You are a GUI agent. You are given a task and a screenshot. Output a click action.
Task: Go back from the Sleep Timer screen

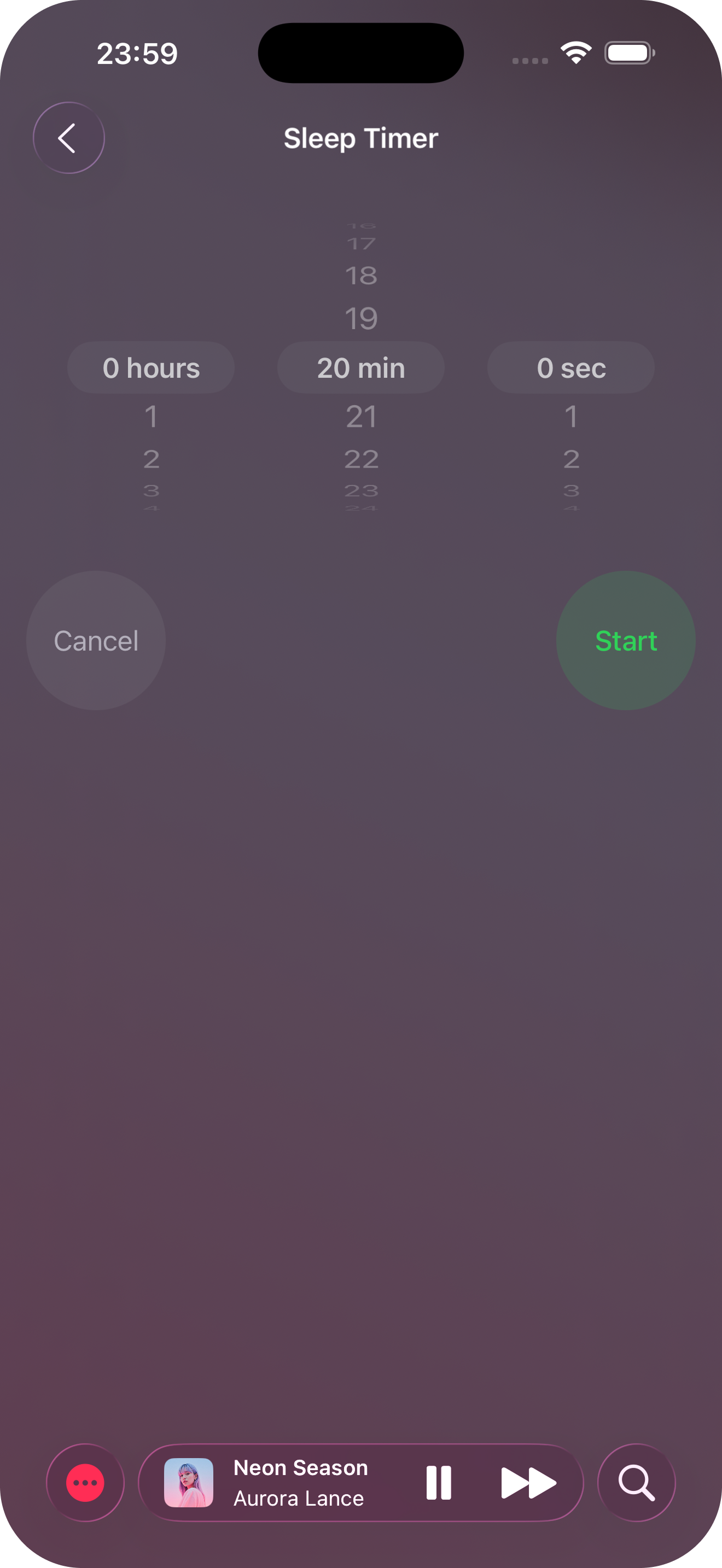(x=69, y=138)
